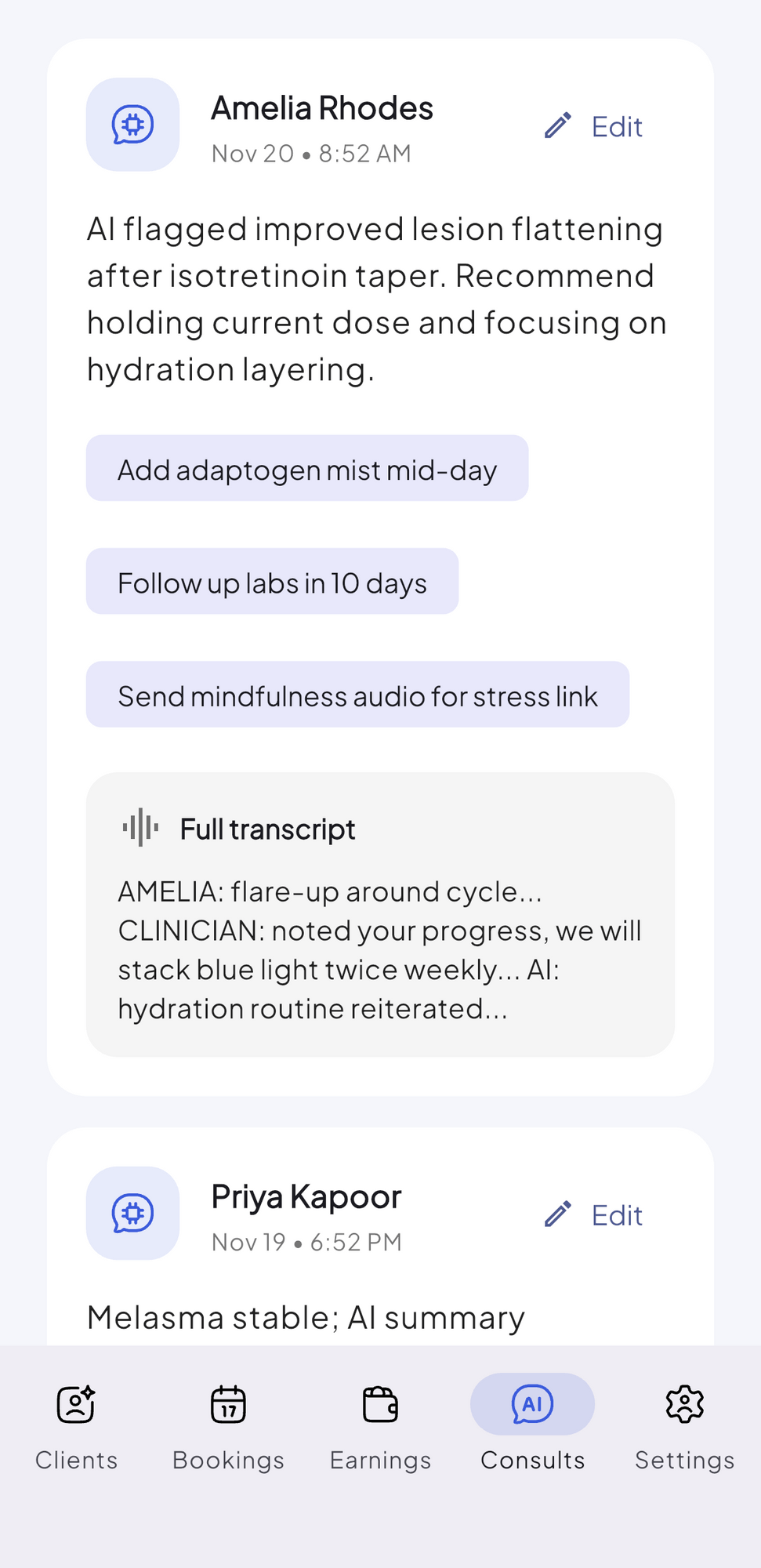Open the Earnings tab
Screen dimensions: 761x1568
click(380, 1425)
